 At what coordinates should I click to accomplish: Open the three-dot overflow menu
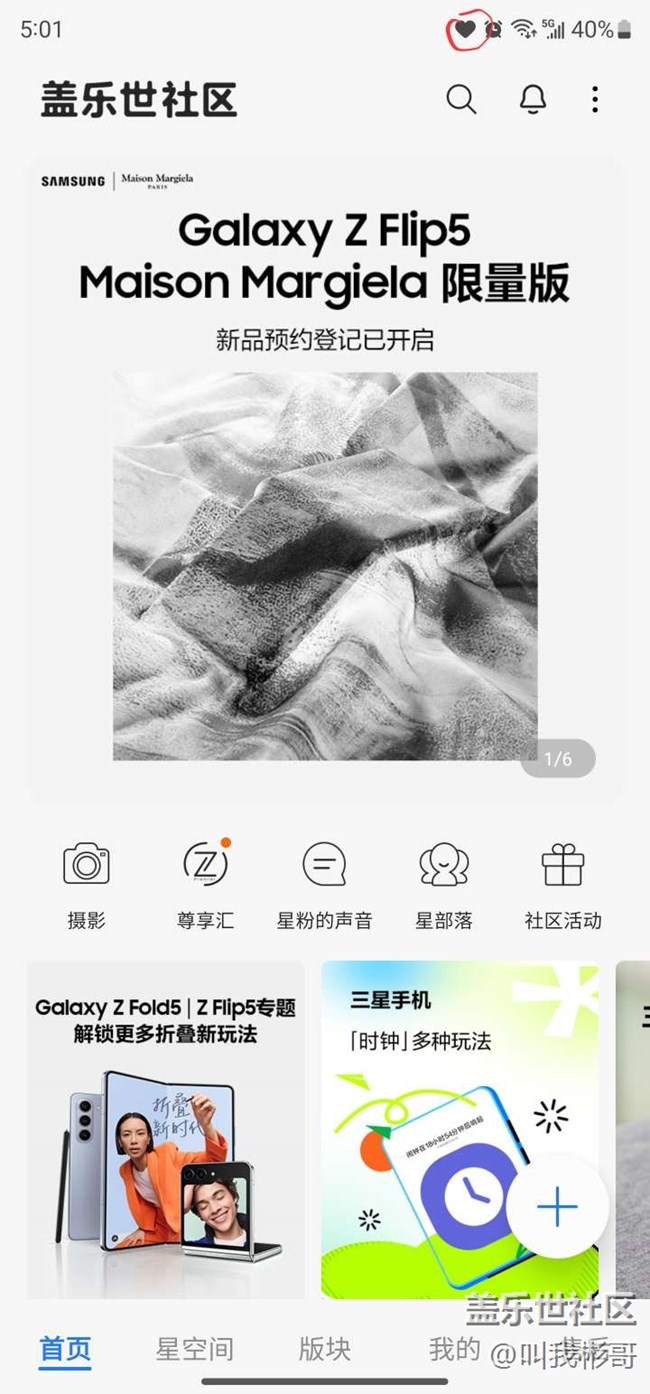595,100
